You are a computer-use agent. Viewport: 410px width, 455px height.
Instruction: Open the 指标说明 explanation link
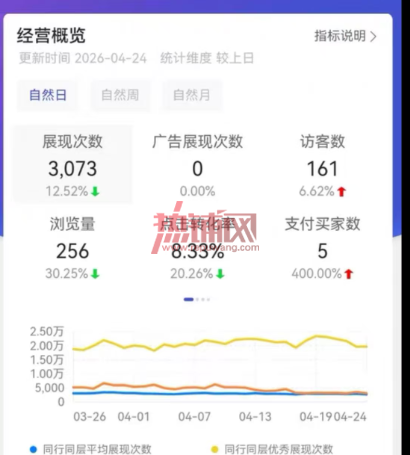click(346, 36)
